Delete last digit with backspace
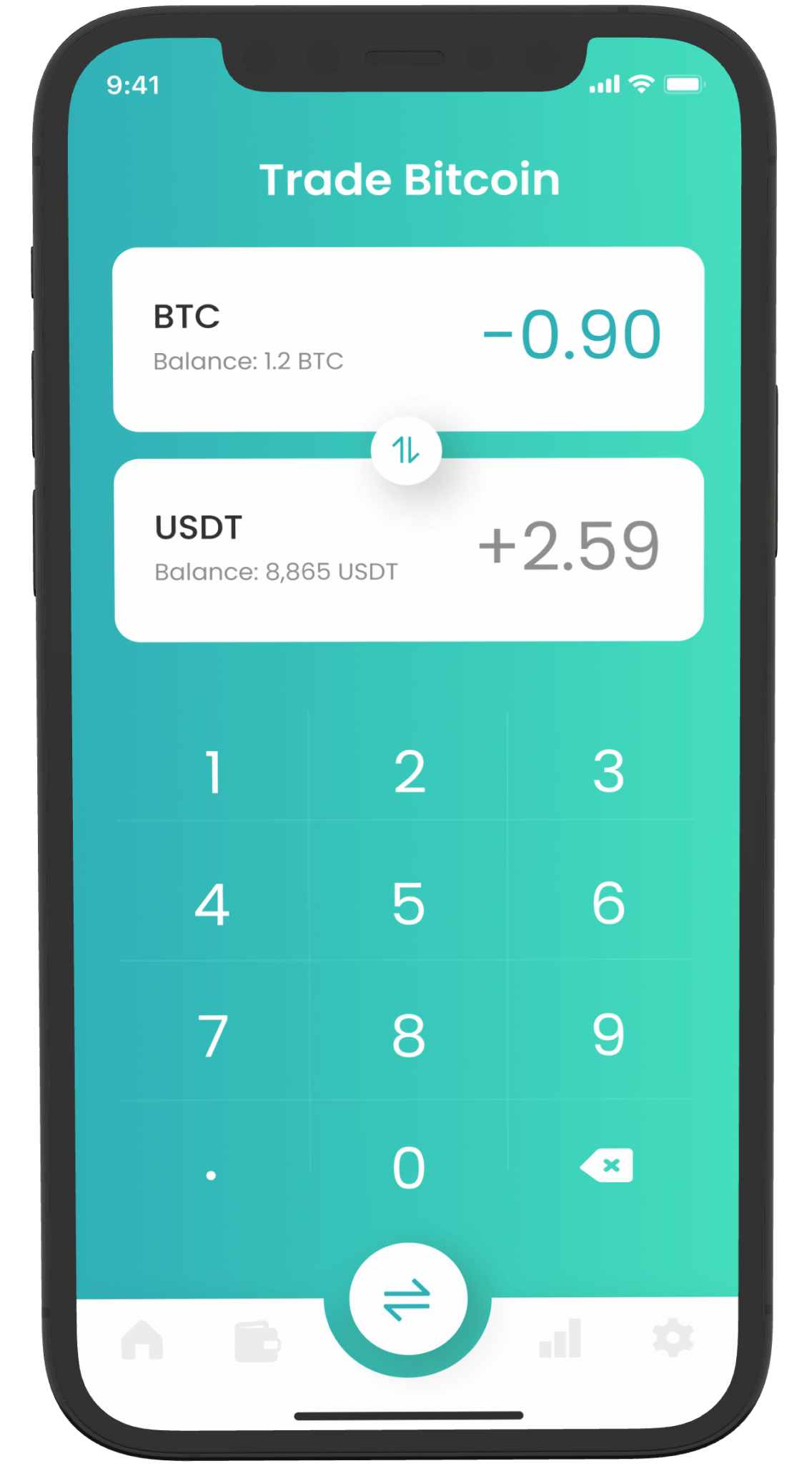This screenshot has height=1476, width=812. click(607, 1166)
